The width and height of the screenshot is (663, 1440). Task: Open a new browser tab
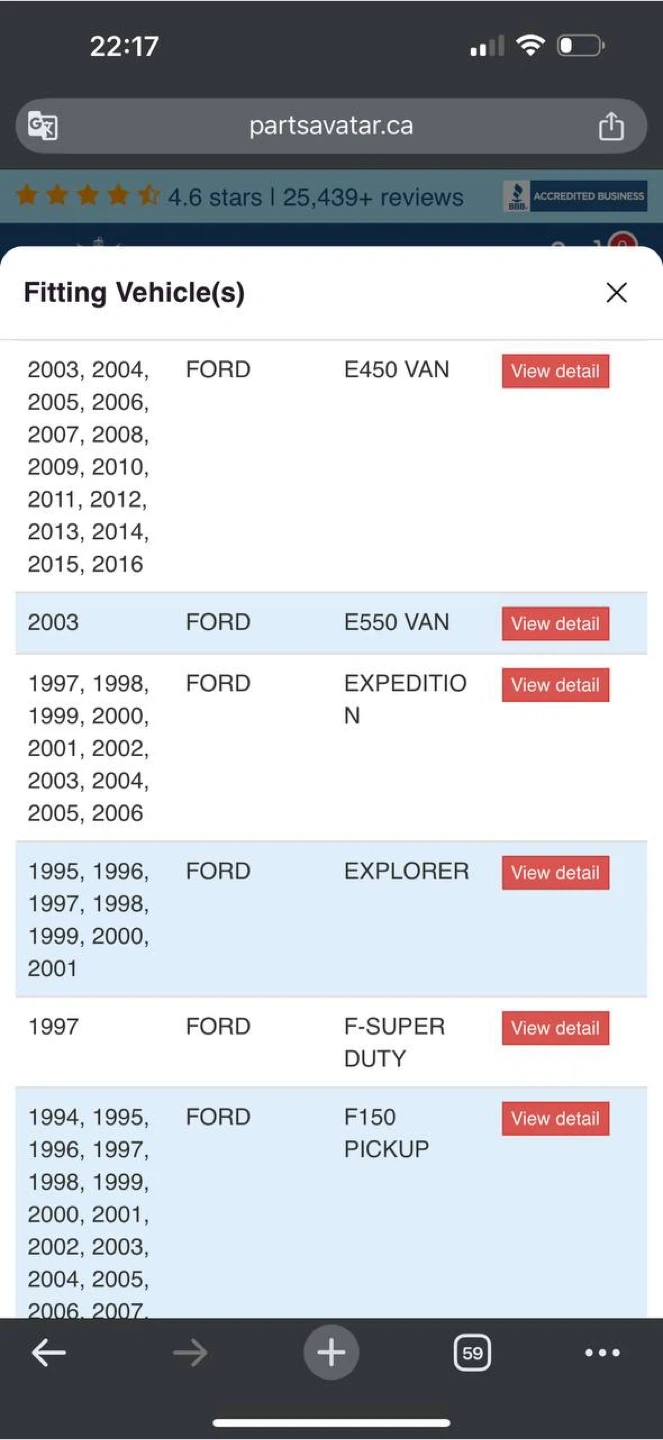(x=331, y=1353)
